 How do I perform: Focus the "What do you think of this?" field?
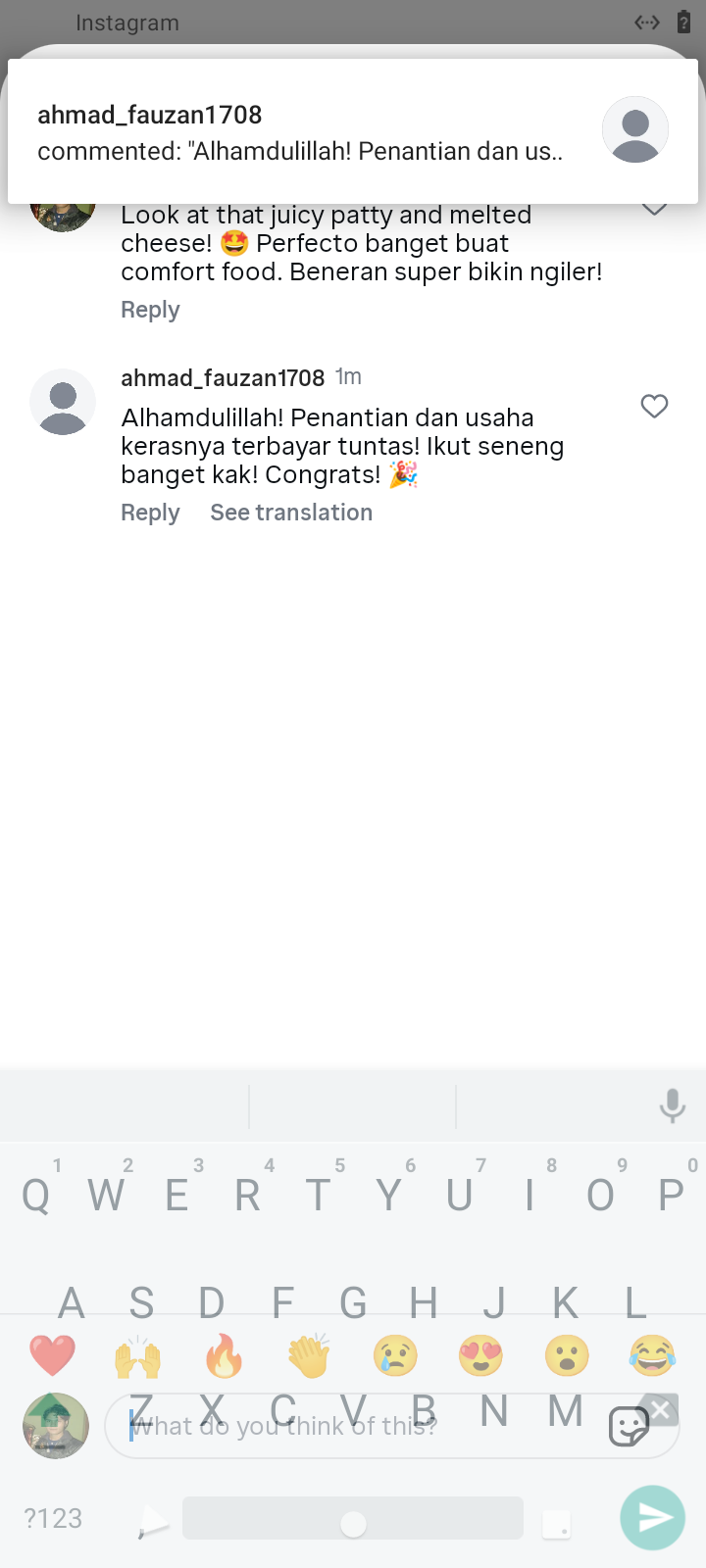[353, 1426]
